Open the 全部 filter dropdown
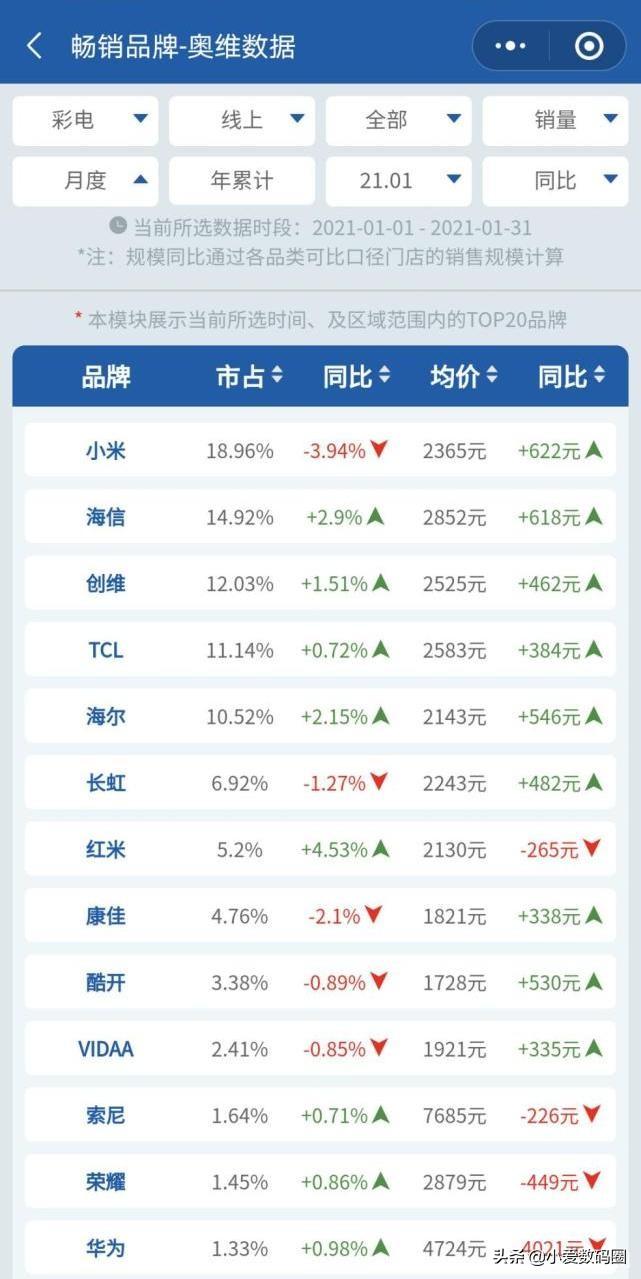Screen dimensions: 641x1279 398,121
